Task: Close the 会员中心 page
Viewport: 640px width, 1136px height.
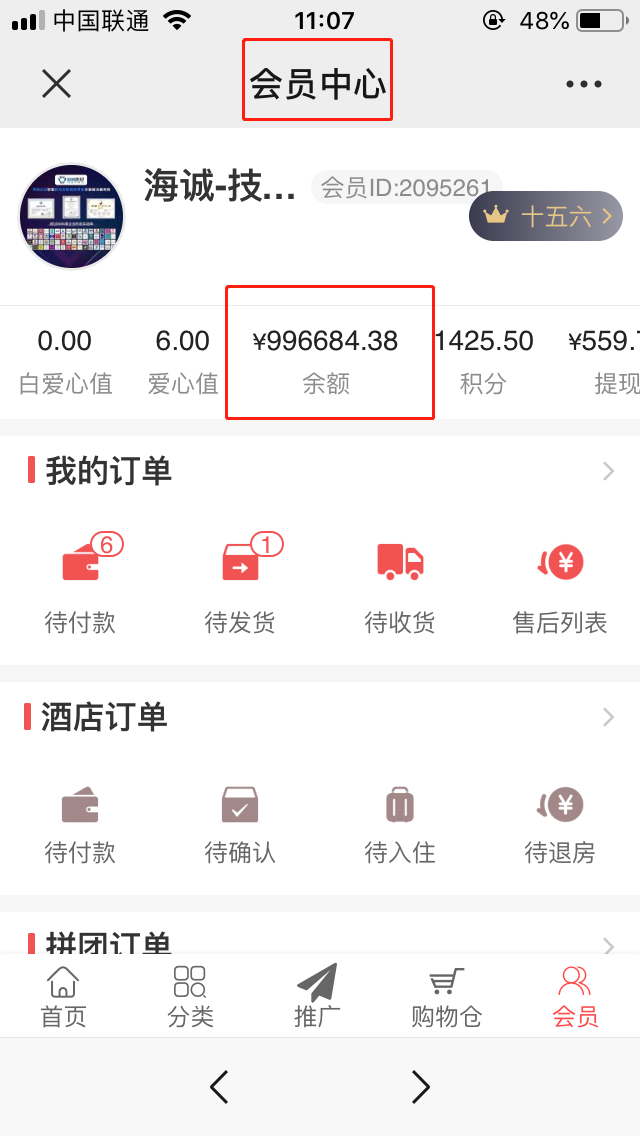Action: [x=57, y=84]
